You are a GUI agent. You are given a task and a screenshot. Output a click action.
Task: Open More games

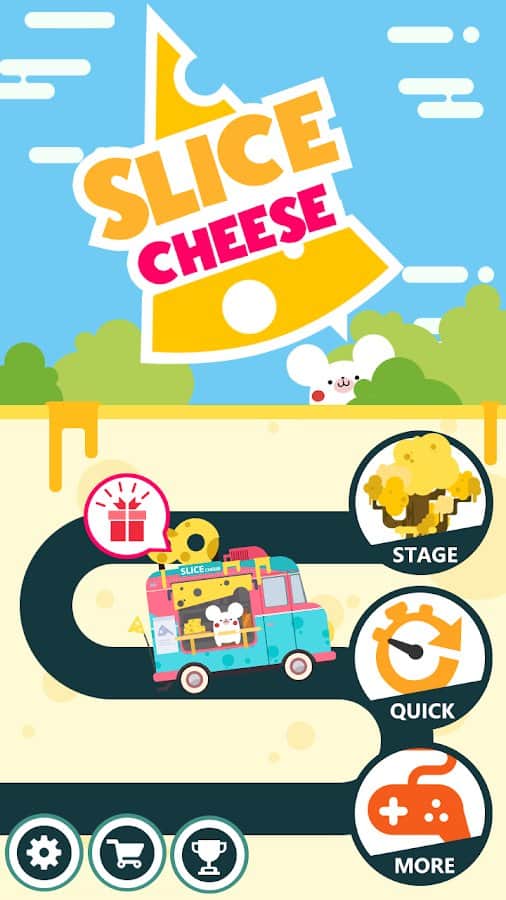coord(422,814)
